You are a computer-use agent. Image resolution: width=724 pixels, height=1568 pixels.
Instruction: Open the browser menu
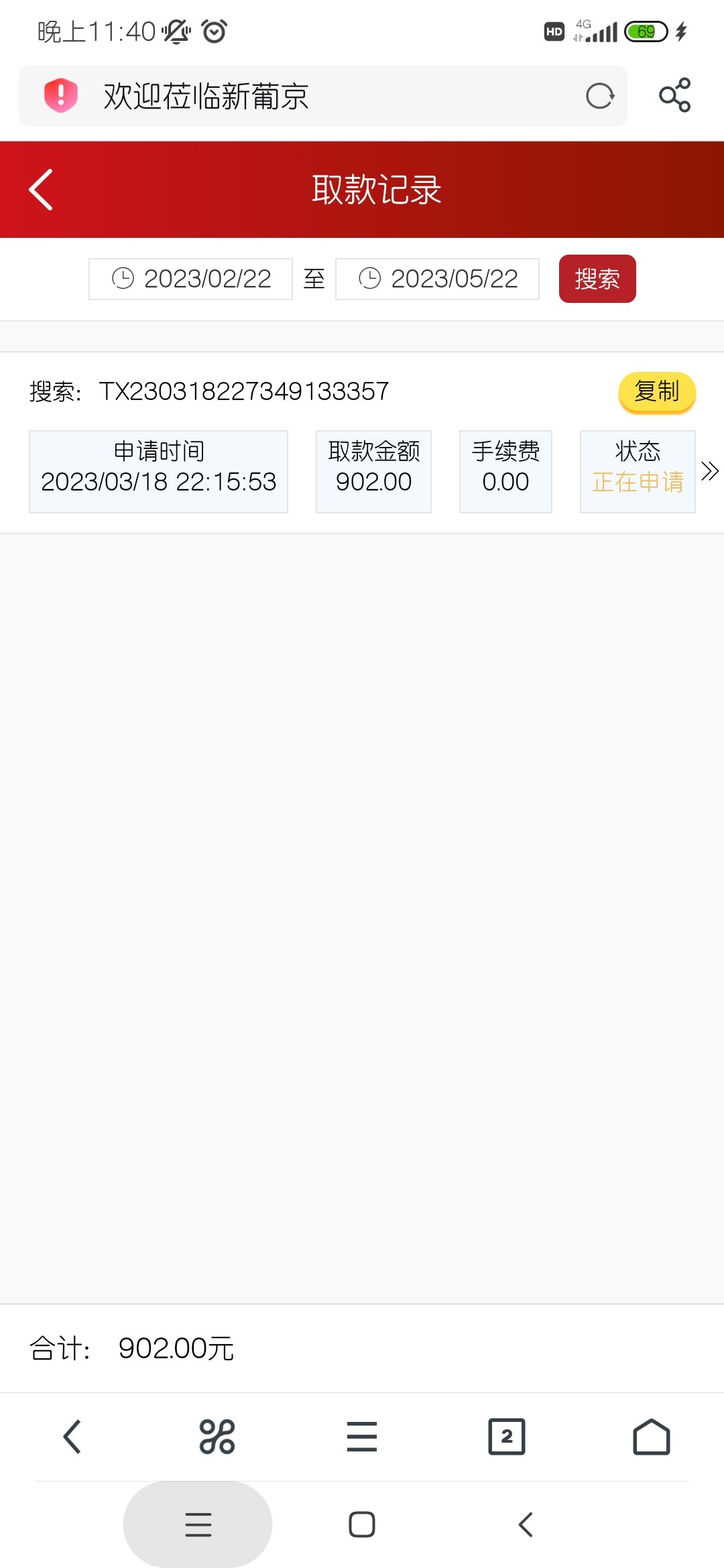362,1437
